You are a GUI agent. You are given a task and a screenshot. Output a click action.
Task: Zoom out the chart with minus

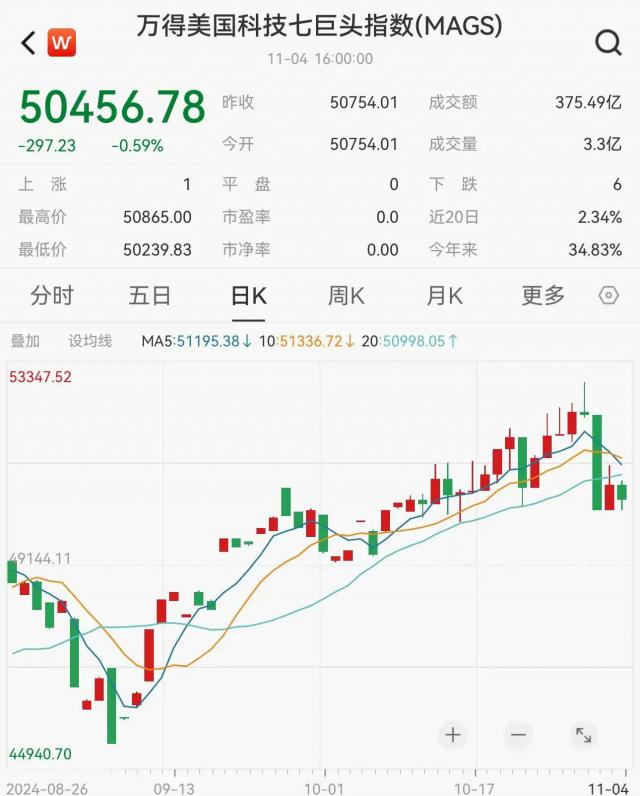518,735
